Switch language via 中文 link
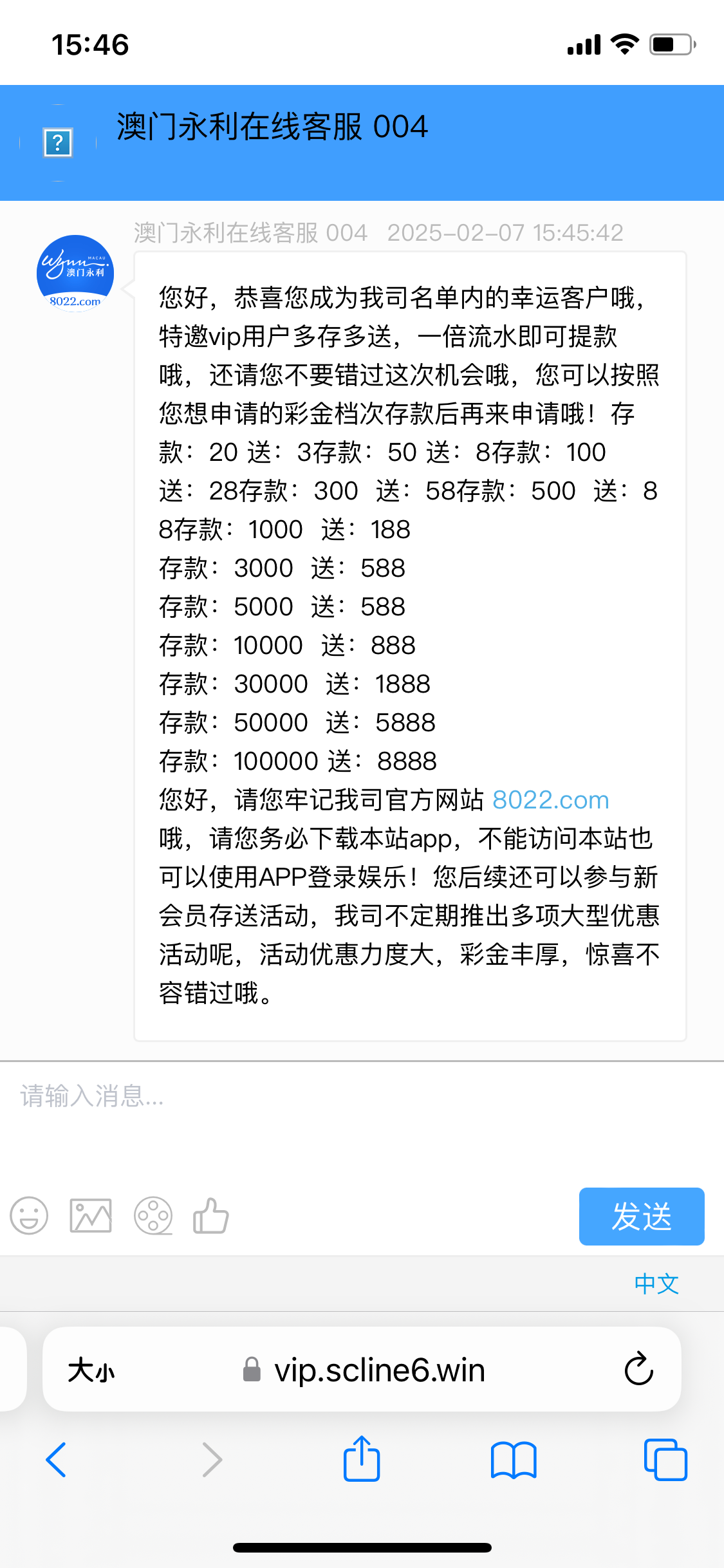Image resolution: width=724 pixels, height=1568 pixels. point(656,1283)
